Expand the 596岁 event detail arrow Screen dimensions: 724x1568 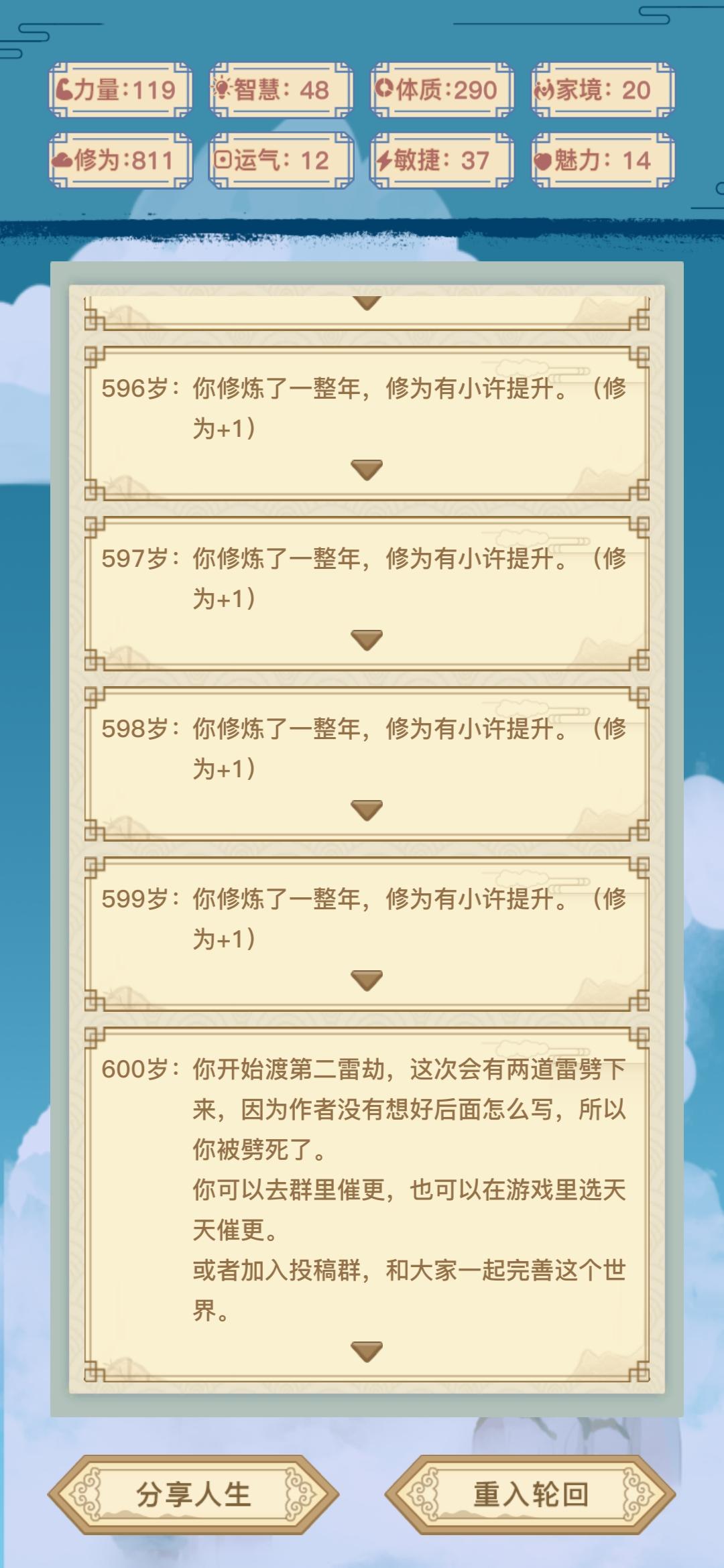coord(365,469)
